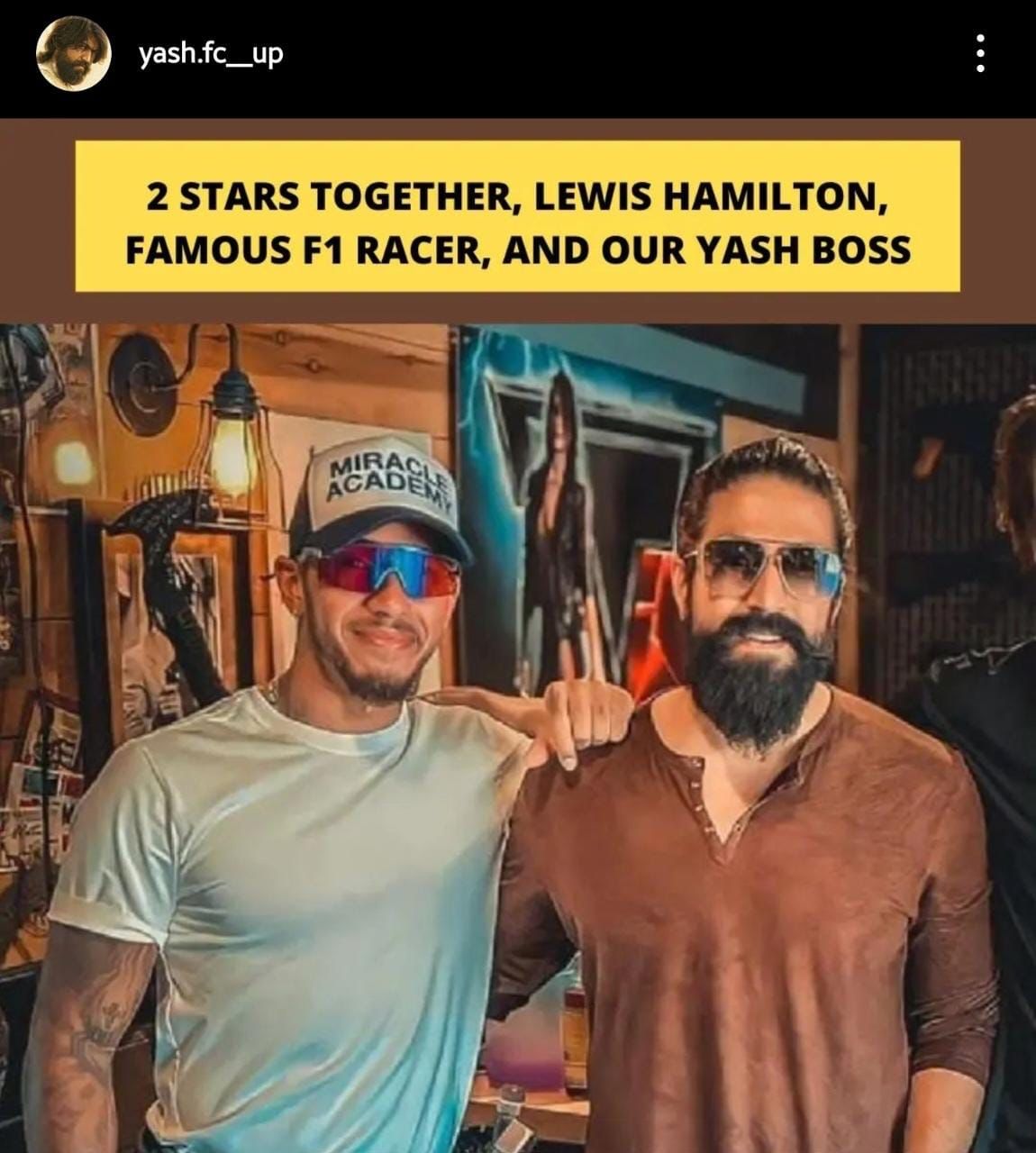
Task: Tap the yash.fc__up username
Action: coord(211,54)
